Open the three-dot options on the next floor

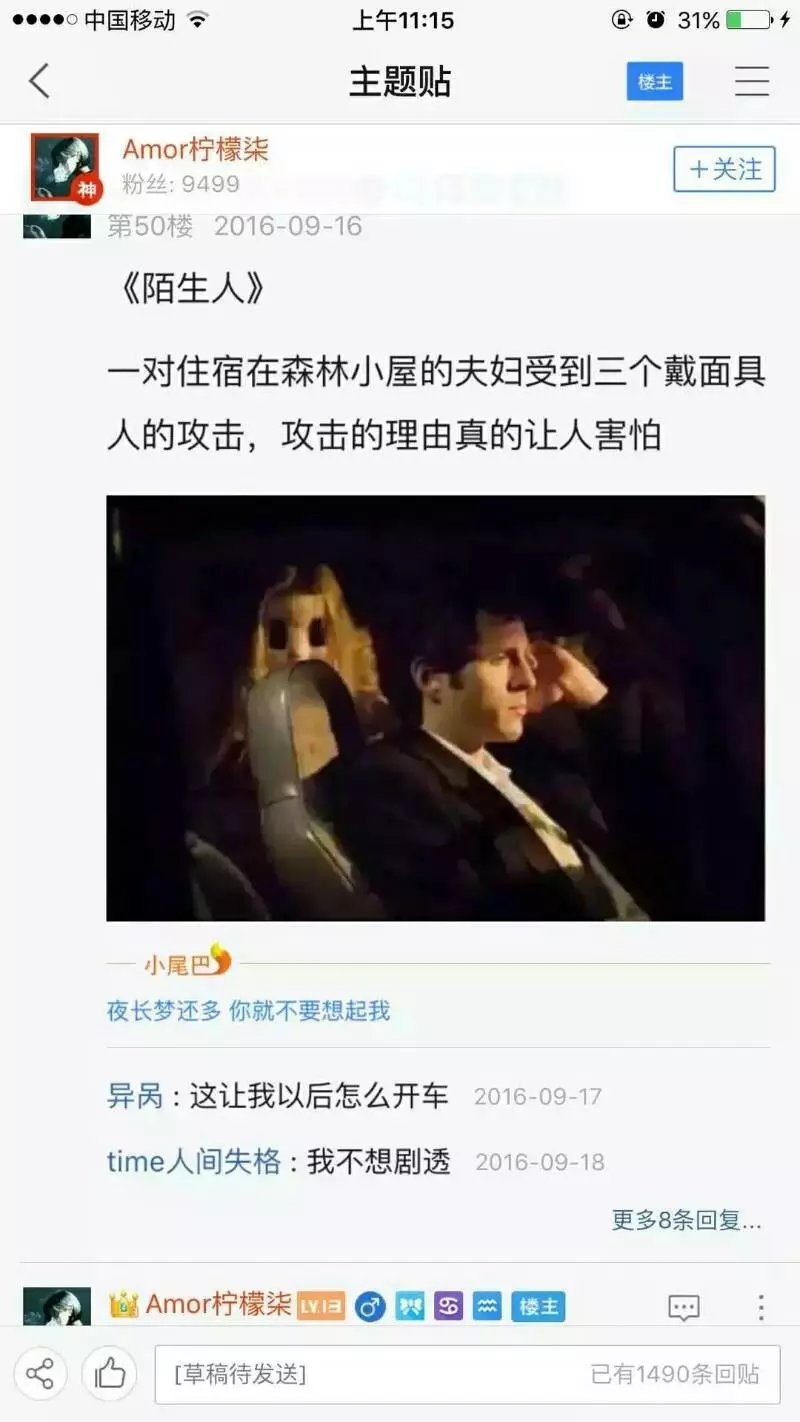point(761,1307)
